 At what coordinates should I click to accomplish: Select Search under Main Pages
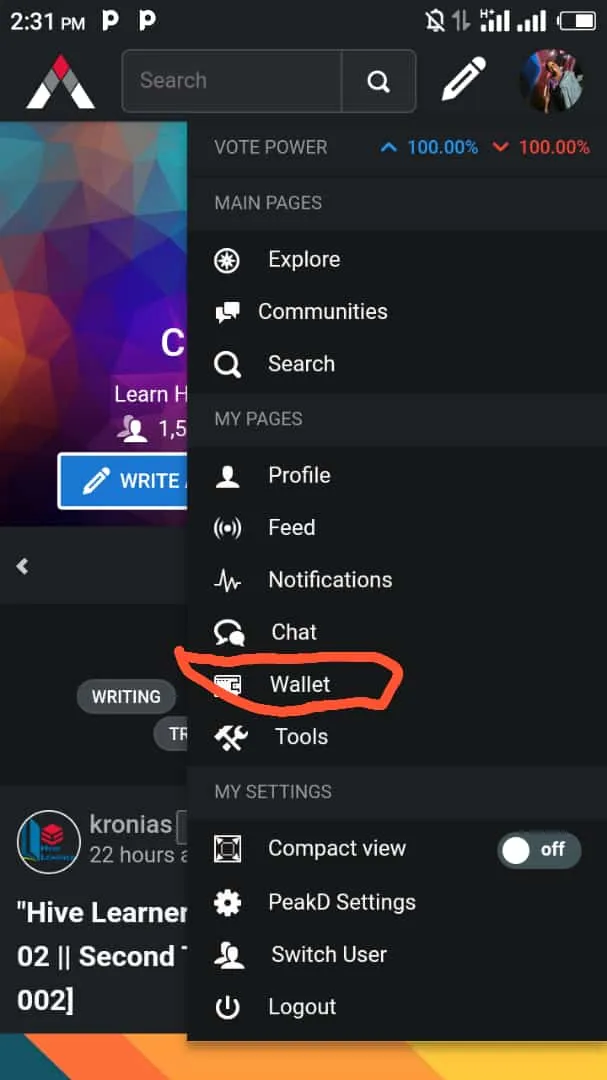coord(300,364)
